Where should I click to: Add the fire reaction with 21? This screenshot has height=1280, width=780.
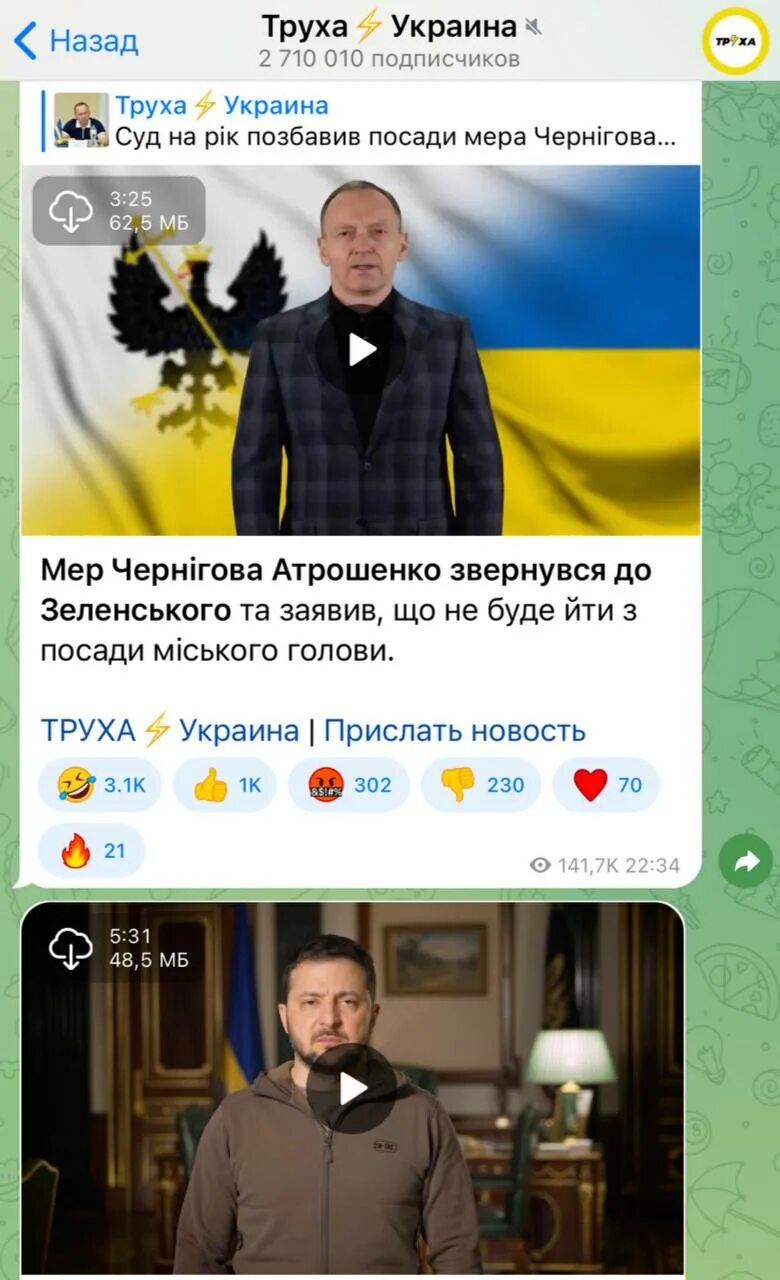click(91, 851)
